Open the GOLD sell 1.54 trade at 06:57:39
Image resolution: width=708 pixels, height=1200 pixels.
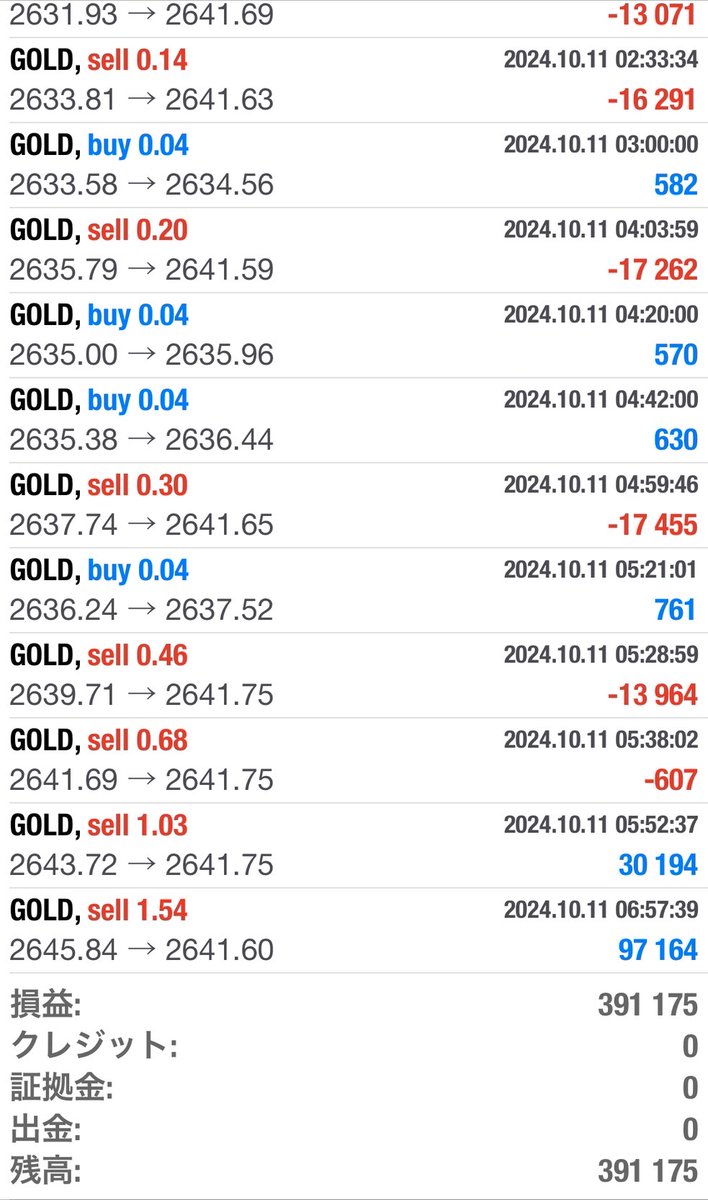click(x=354, y=930)
